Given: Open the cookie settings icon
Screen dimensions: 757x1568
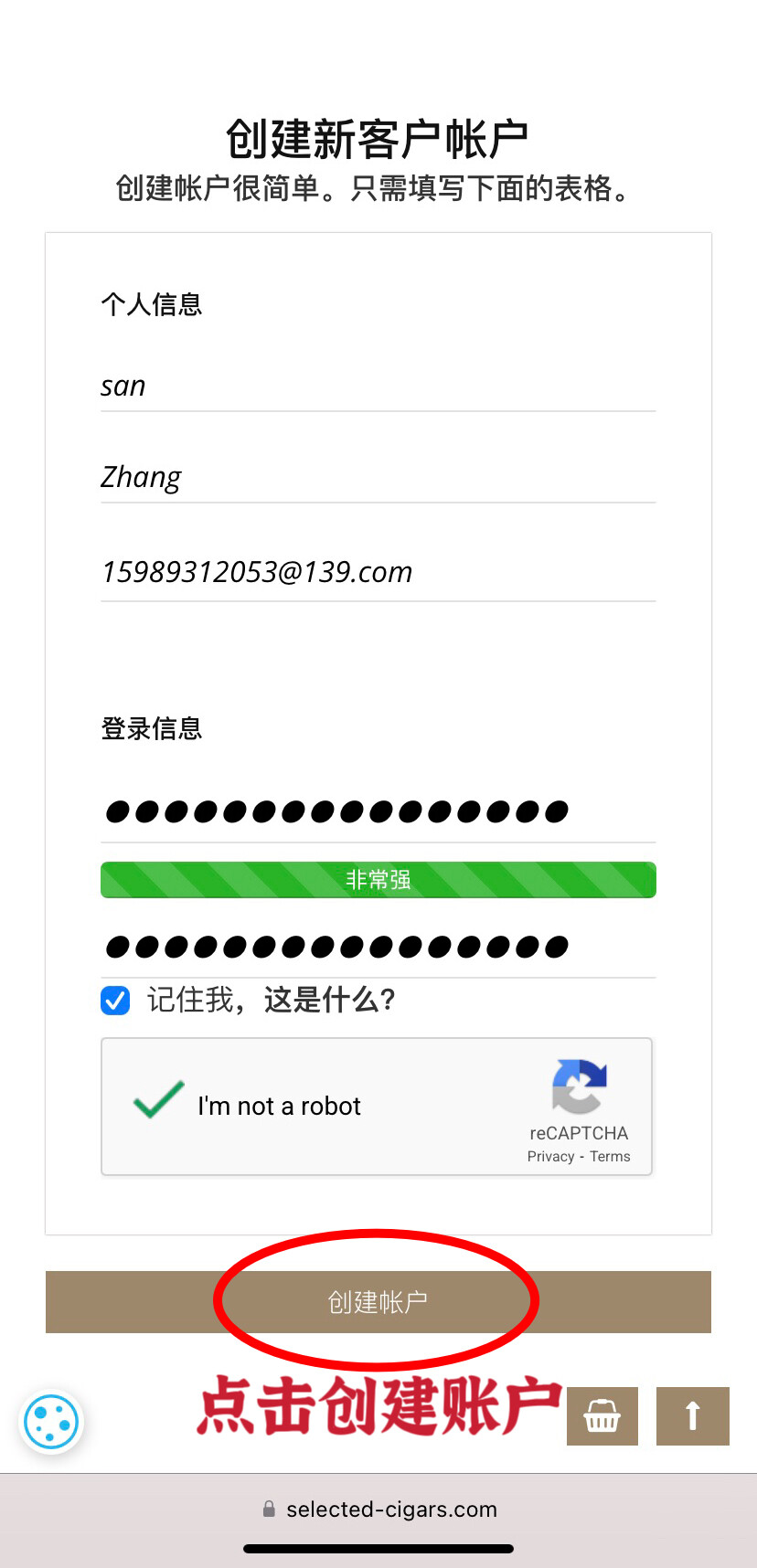Looking at the screenshot, I should (51, 1422).
